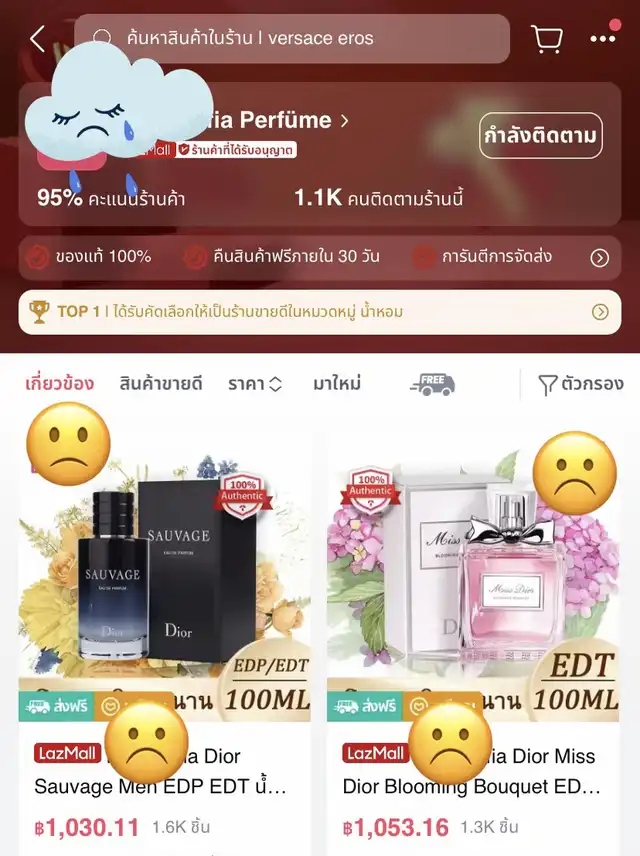Open the TOP 1 น้ำหอม ranking banner
The width and height of the screenshot is (640, 856).
click(319, 312)
